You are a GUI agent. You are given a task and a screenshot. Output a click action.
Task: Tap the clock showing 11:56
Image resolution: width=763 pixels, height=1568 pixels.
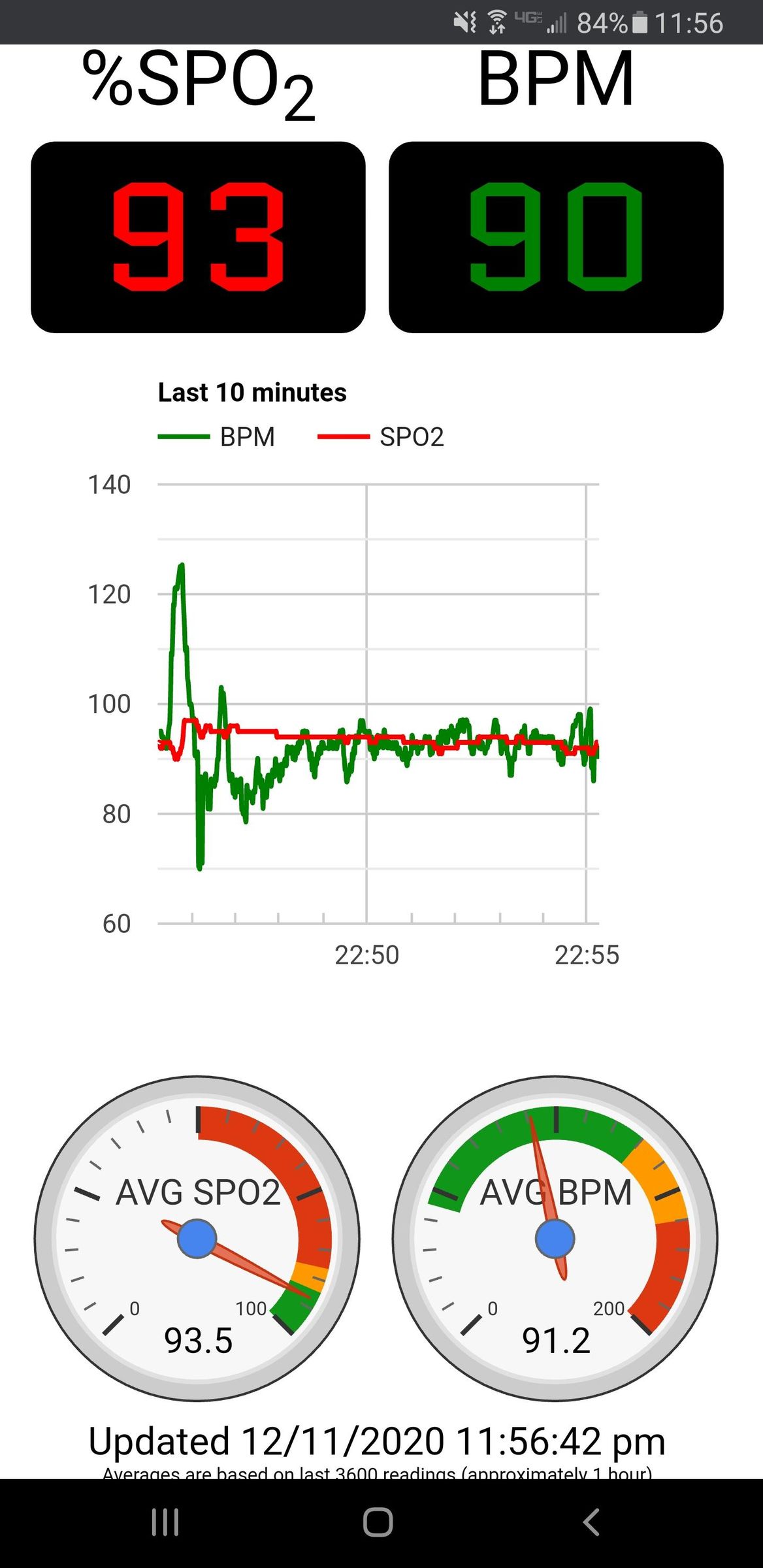coord(689,22)
